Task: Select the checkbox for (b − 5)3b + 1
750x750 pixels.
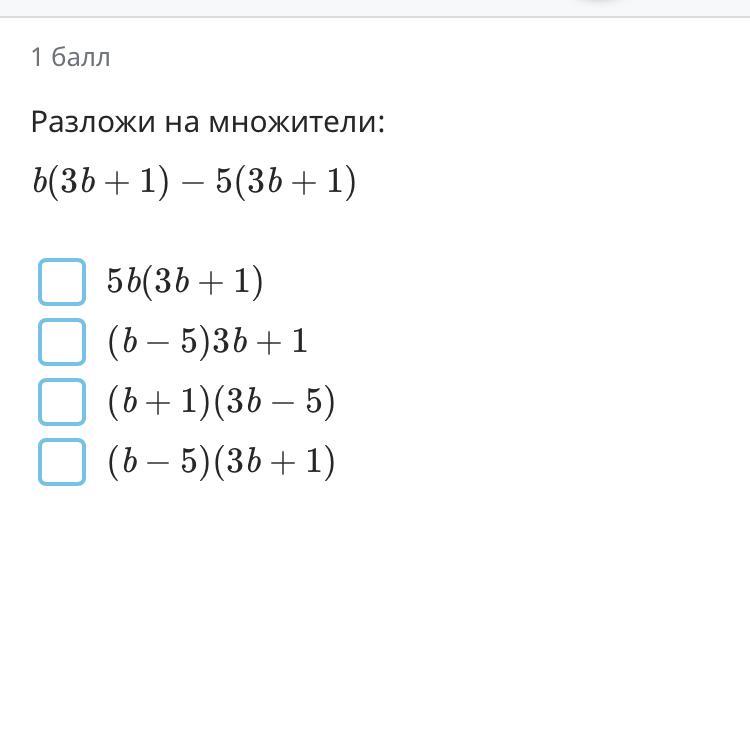Action: point(62,342)
